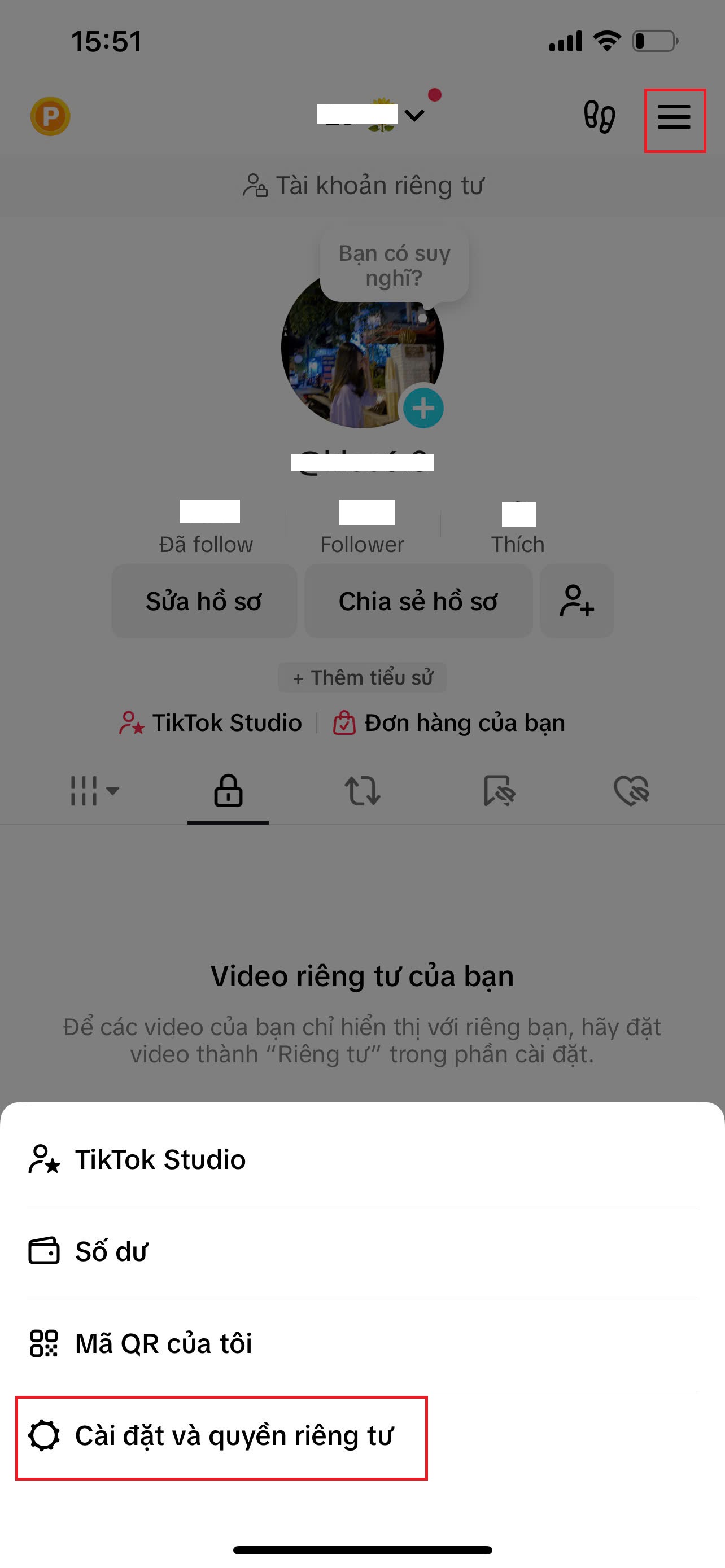Open Mã QR của tôi

tap(362, 1343)
